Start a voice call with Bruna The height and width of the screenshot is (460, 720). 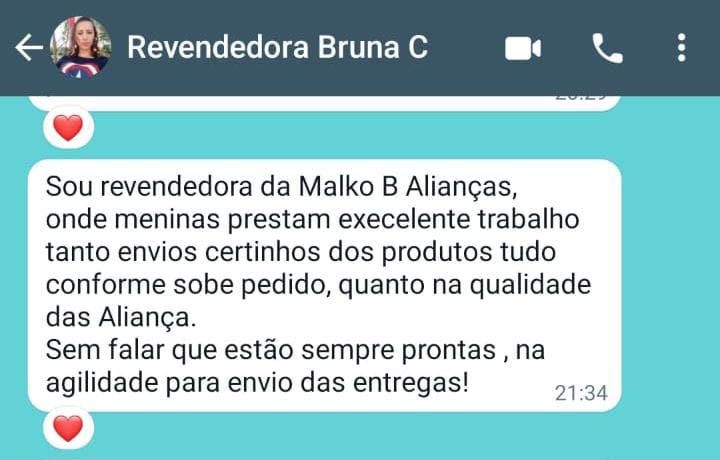(607, 48)
